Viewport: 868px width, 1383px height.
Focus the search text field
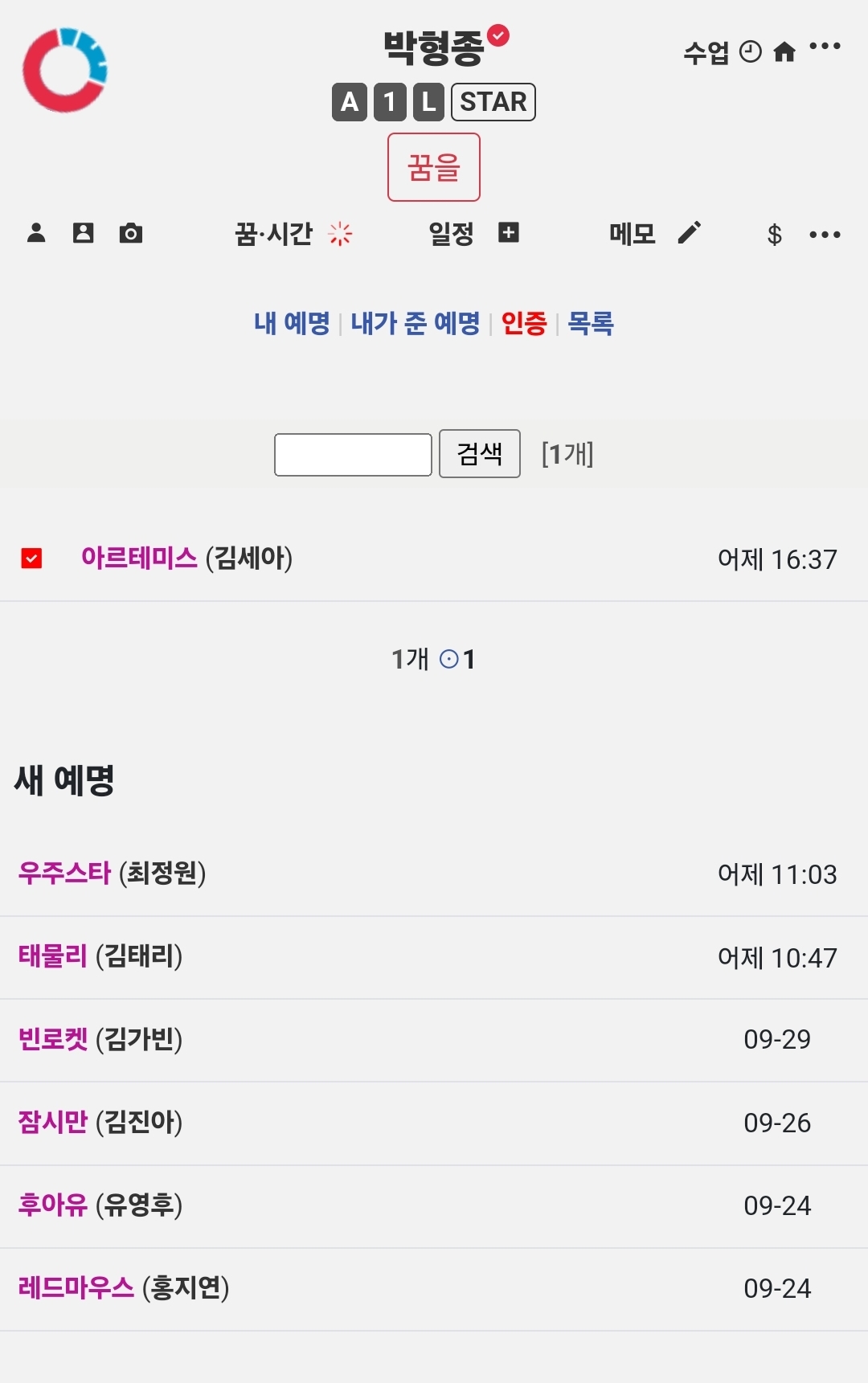click(353, 455)
